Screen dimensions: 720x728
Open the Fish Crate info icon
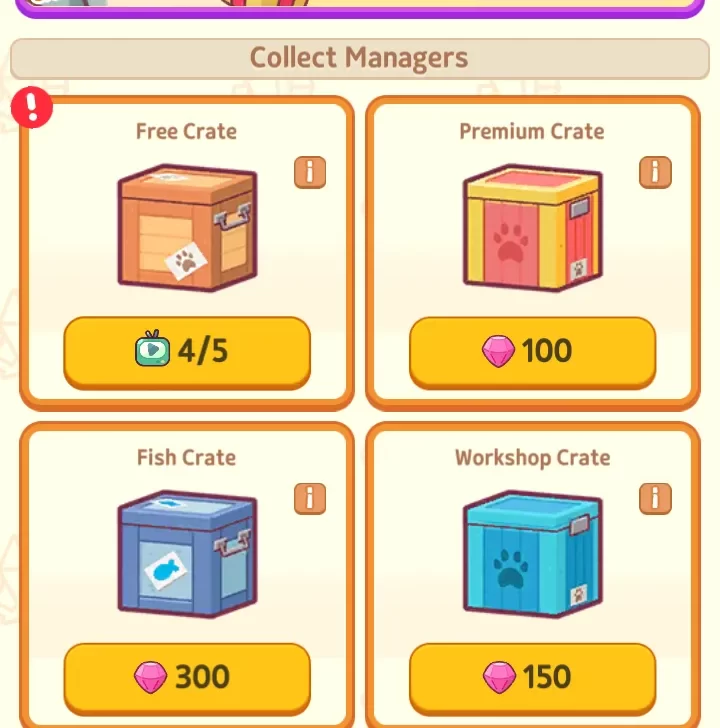pyautogui.click(x=310, y=498)
